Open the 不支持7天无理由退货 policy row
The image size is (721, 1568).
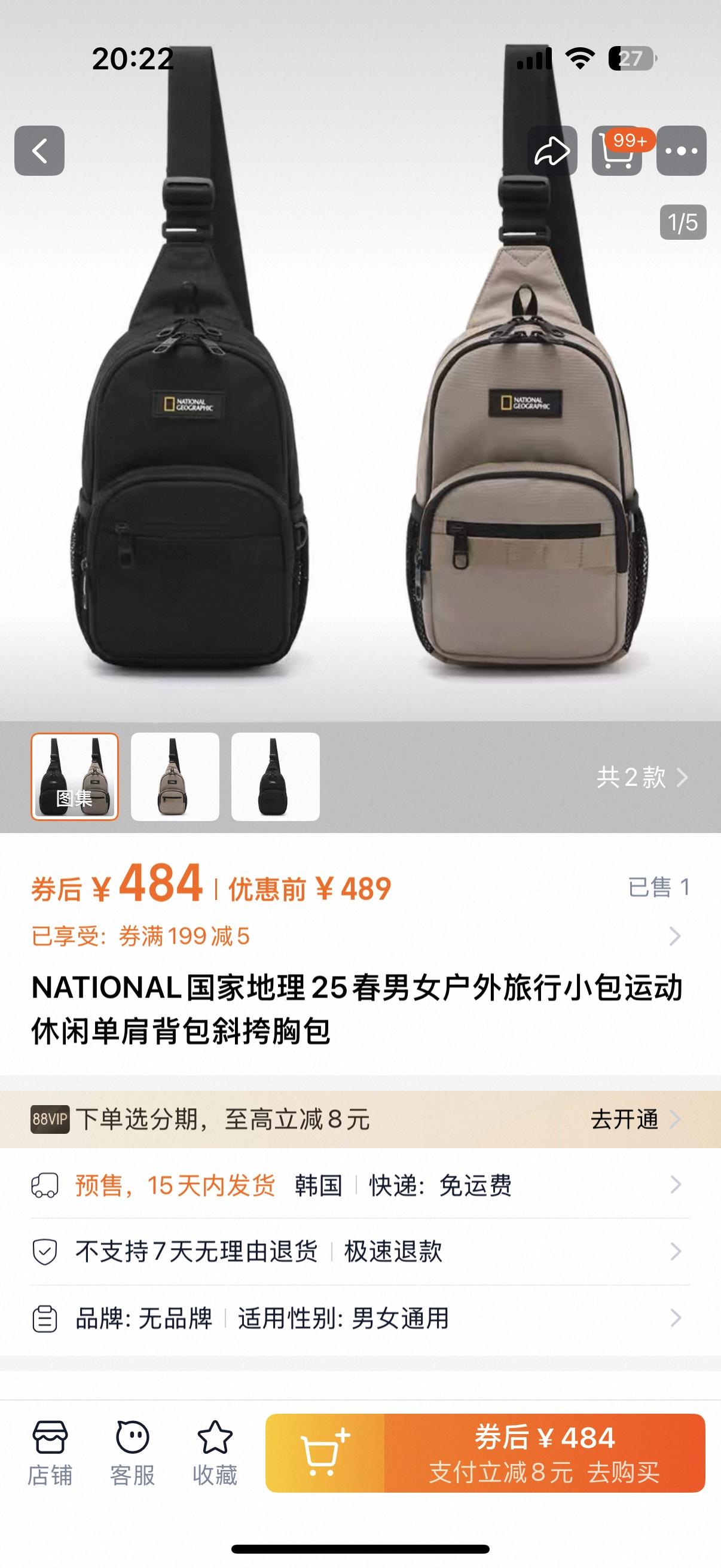coord(359,1252)
